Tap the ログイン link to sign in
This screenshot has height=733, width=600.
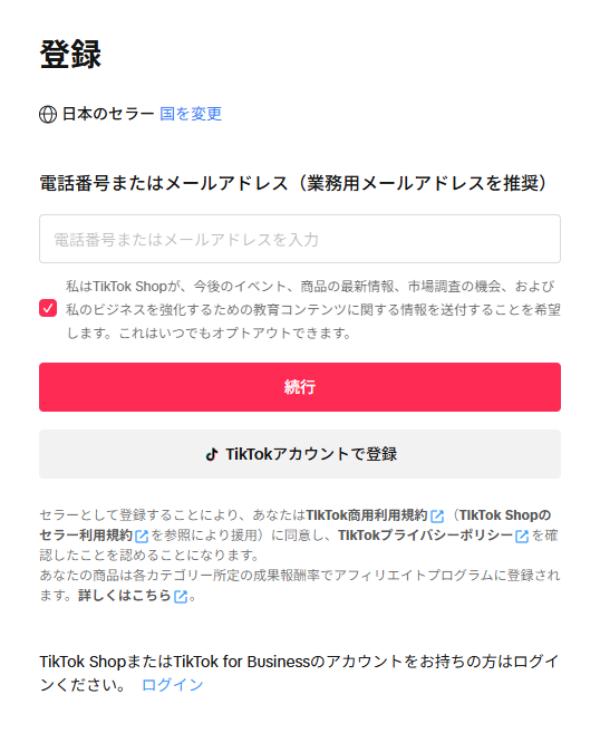click(x=172, y=685)
